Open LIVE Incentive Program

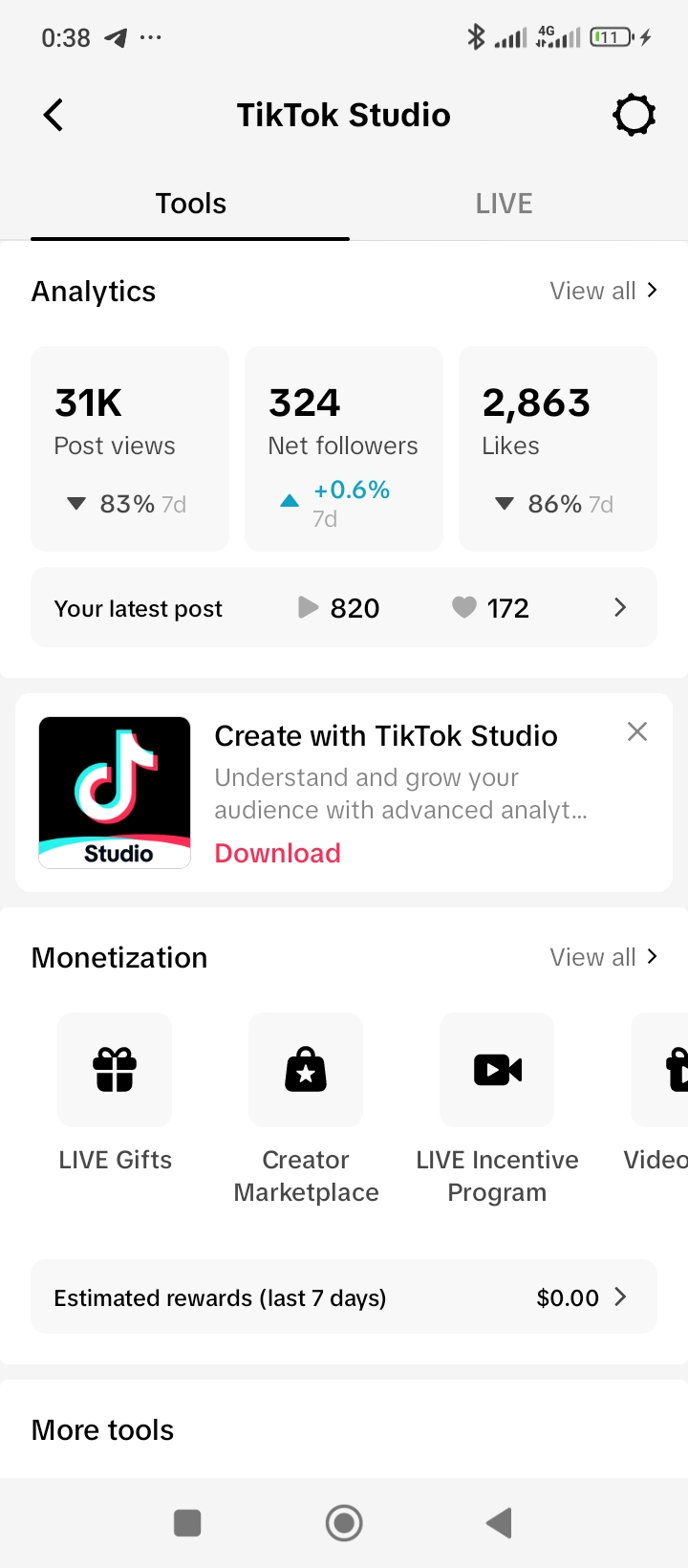pyautogui.click(x=497, y=1109)
